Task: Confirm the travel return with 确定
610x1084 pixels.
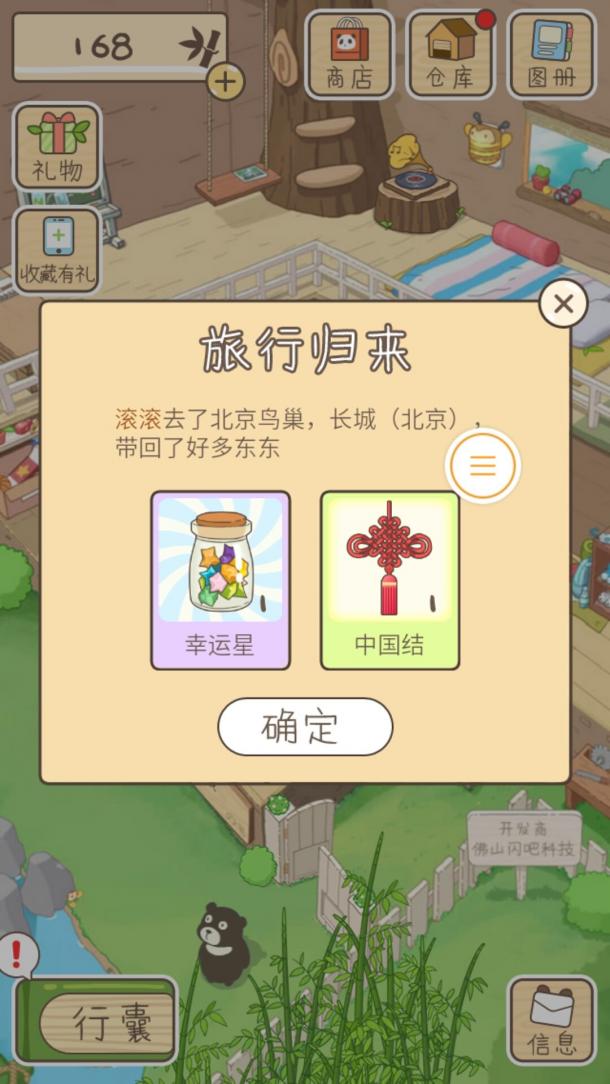Action: coord(305,727)
